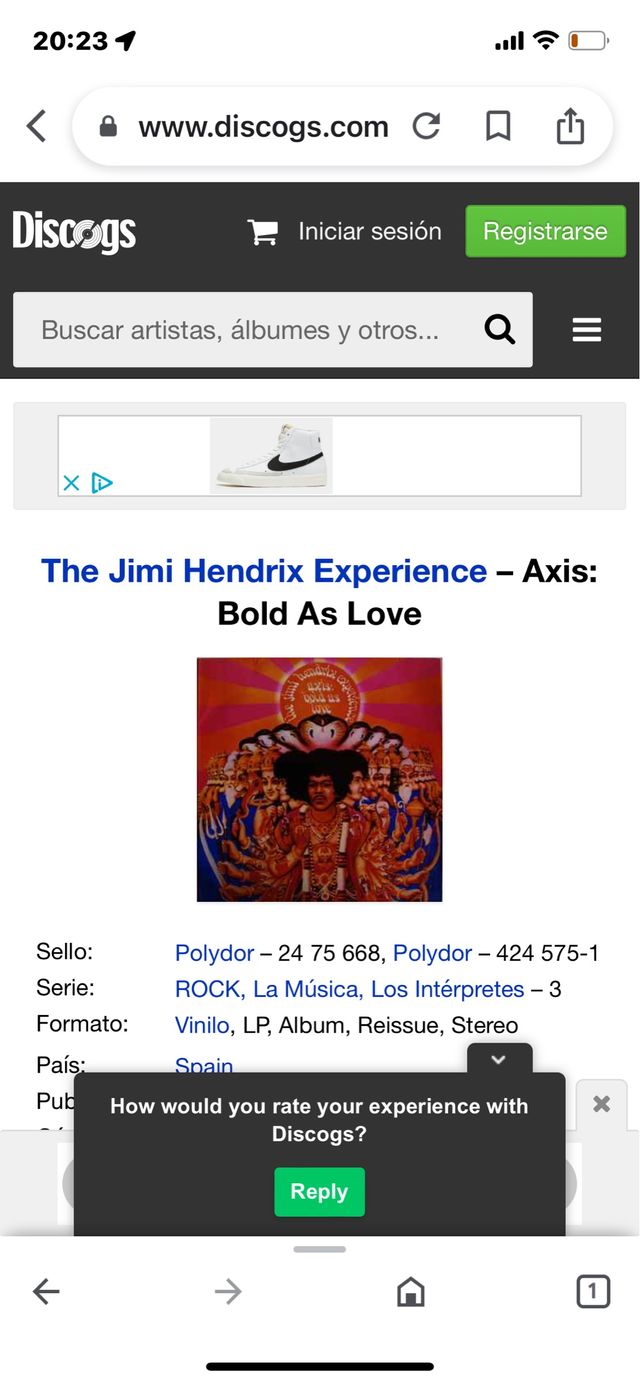Open the hamburger menu
640x1384 pixels.
(x=587, y=330)
